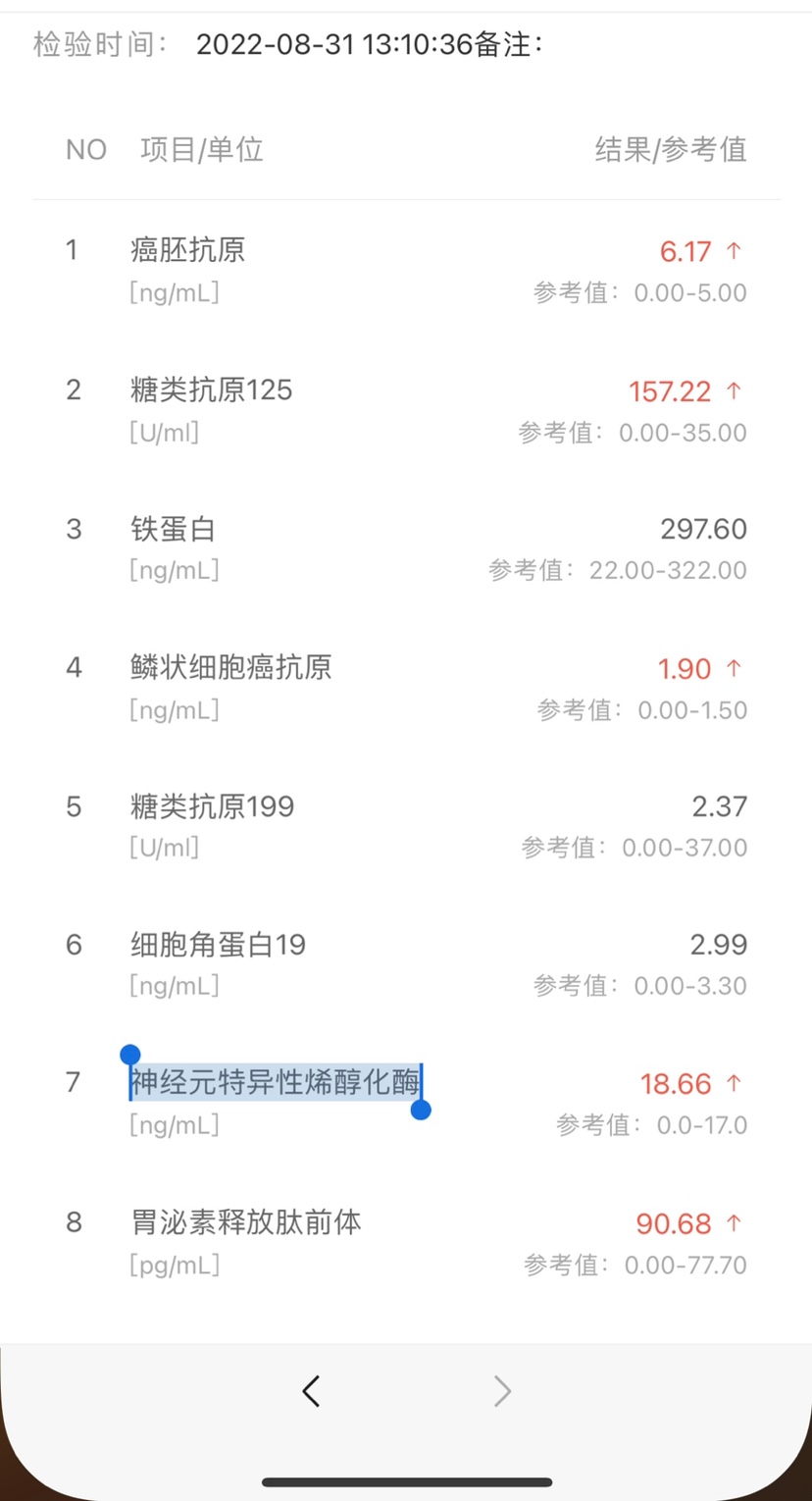The height and width of the screenshot is (1501, 812).
Task: Go back with the left arrow
Action: point(311,1390)
